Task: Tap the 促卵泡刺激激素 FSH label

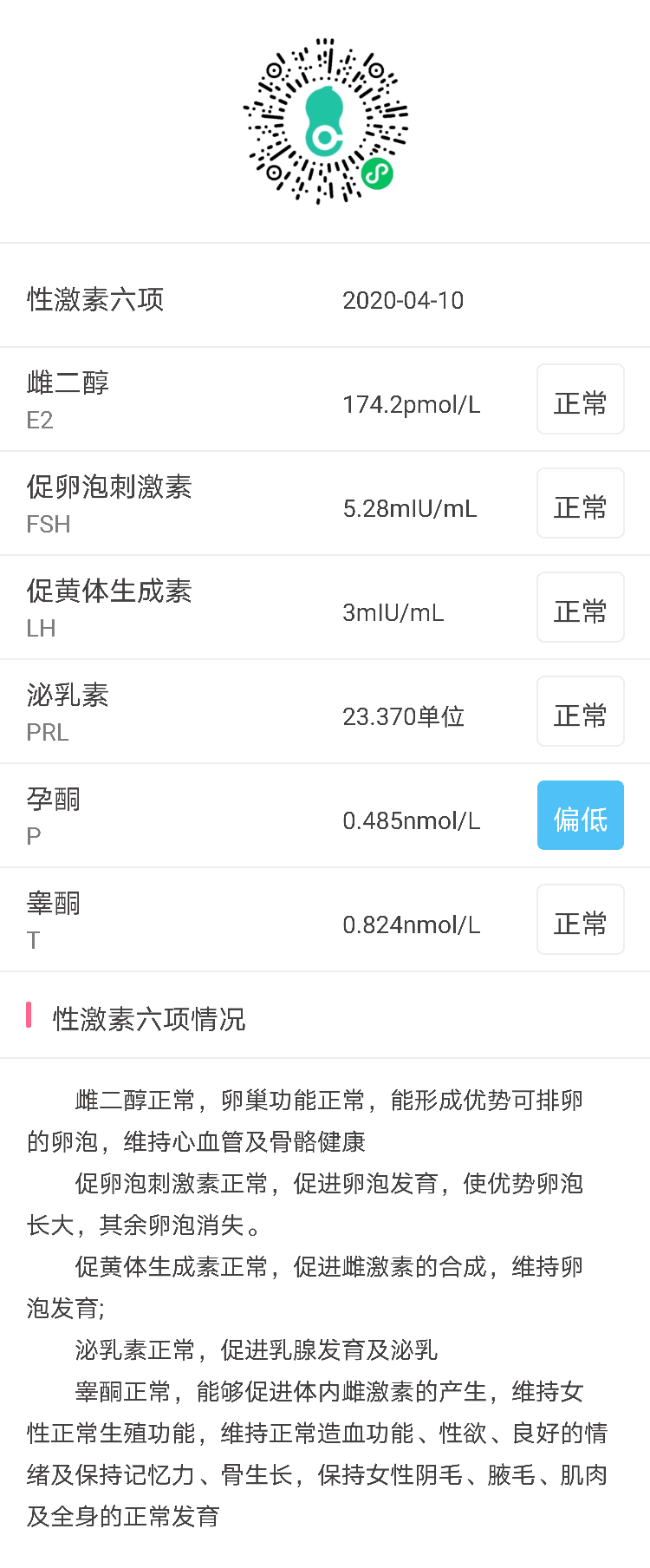Action: point(109,503)
